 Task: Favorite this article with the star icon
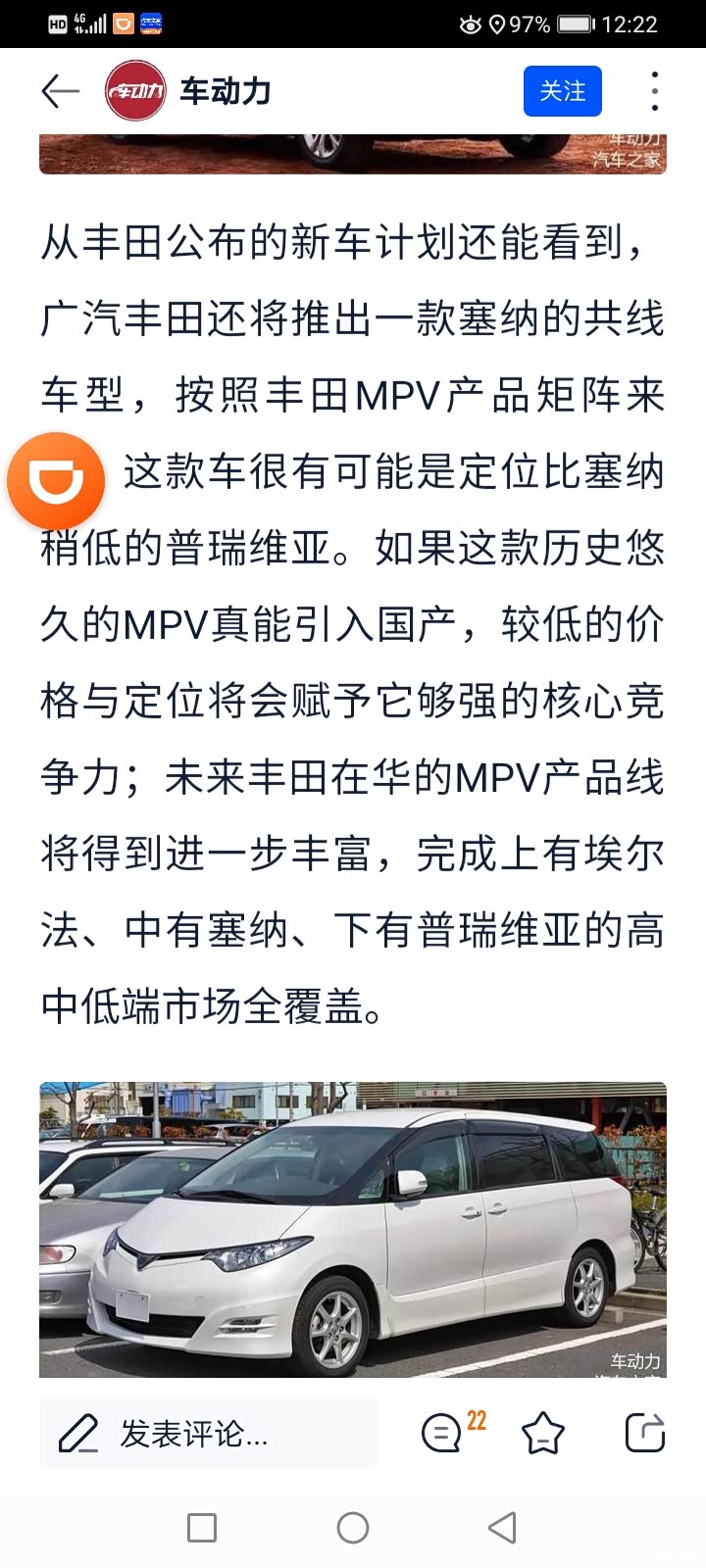(543, 1434)
